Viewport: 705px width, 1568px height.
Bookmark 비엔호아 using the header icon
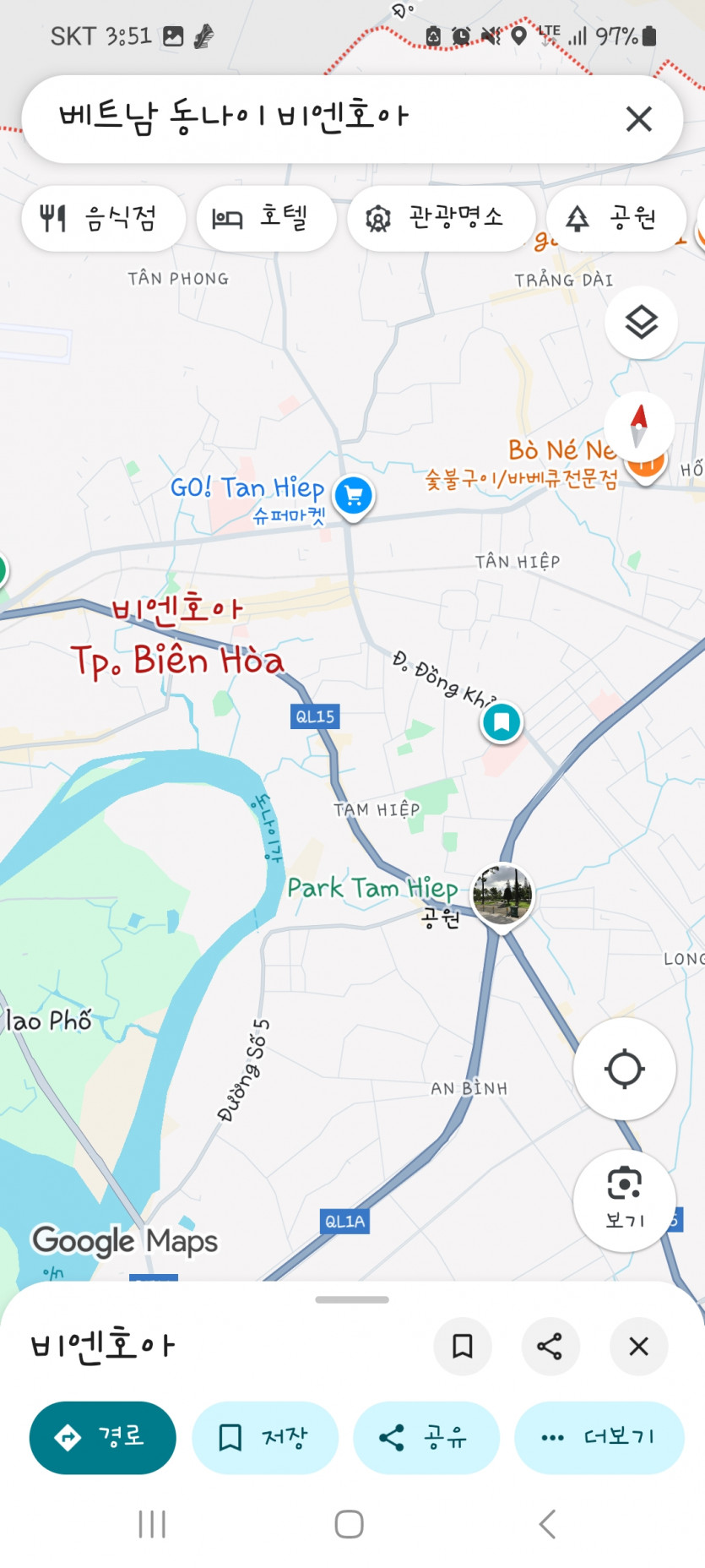(x=463, y=1346)
